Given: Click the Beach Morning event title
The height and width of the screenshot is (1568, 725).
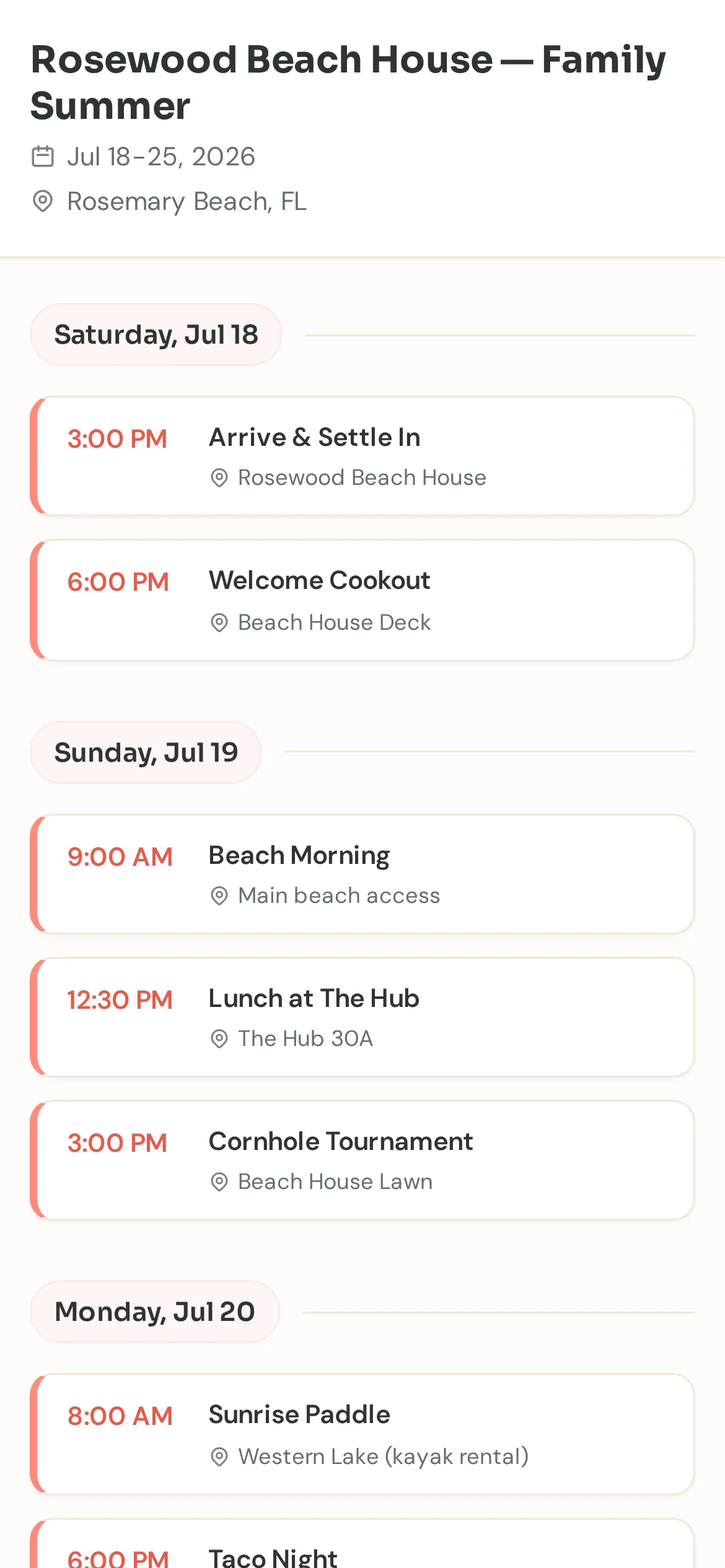Looking at the screenshot, I should [299, 855].
